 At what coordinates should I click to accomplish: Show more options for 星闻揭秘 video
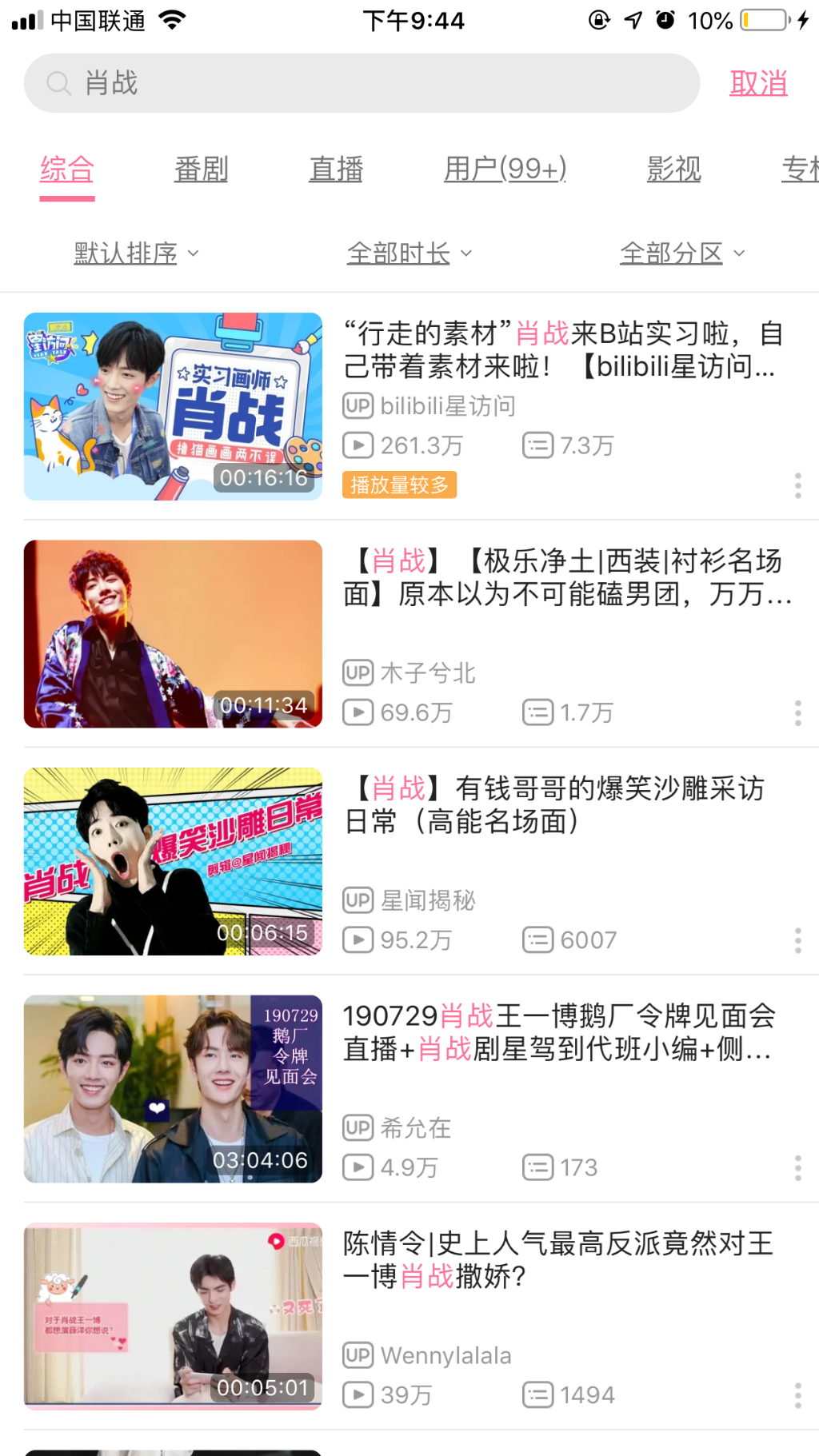797,940
